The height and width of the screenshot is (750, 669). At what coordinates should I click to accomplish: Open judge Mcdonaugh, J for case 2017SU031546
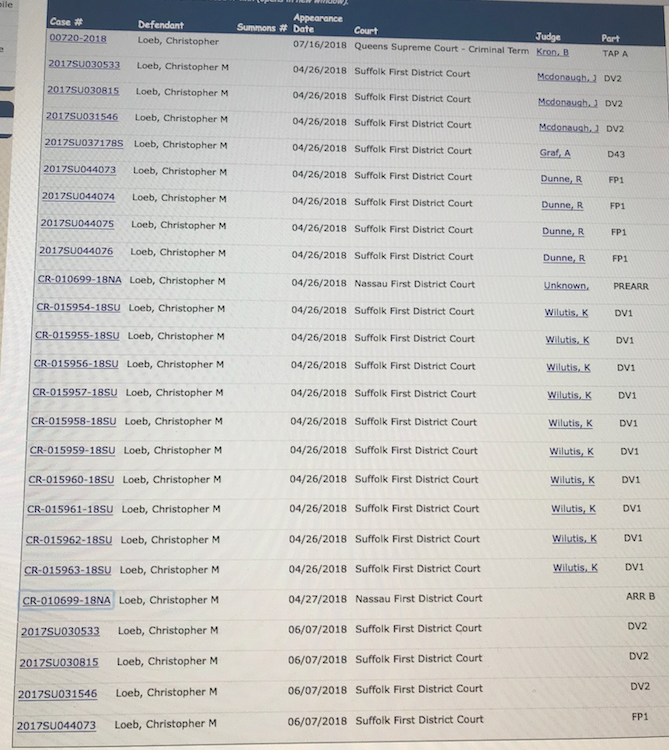click(567, 128)
